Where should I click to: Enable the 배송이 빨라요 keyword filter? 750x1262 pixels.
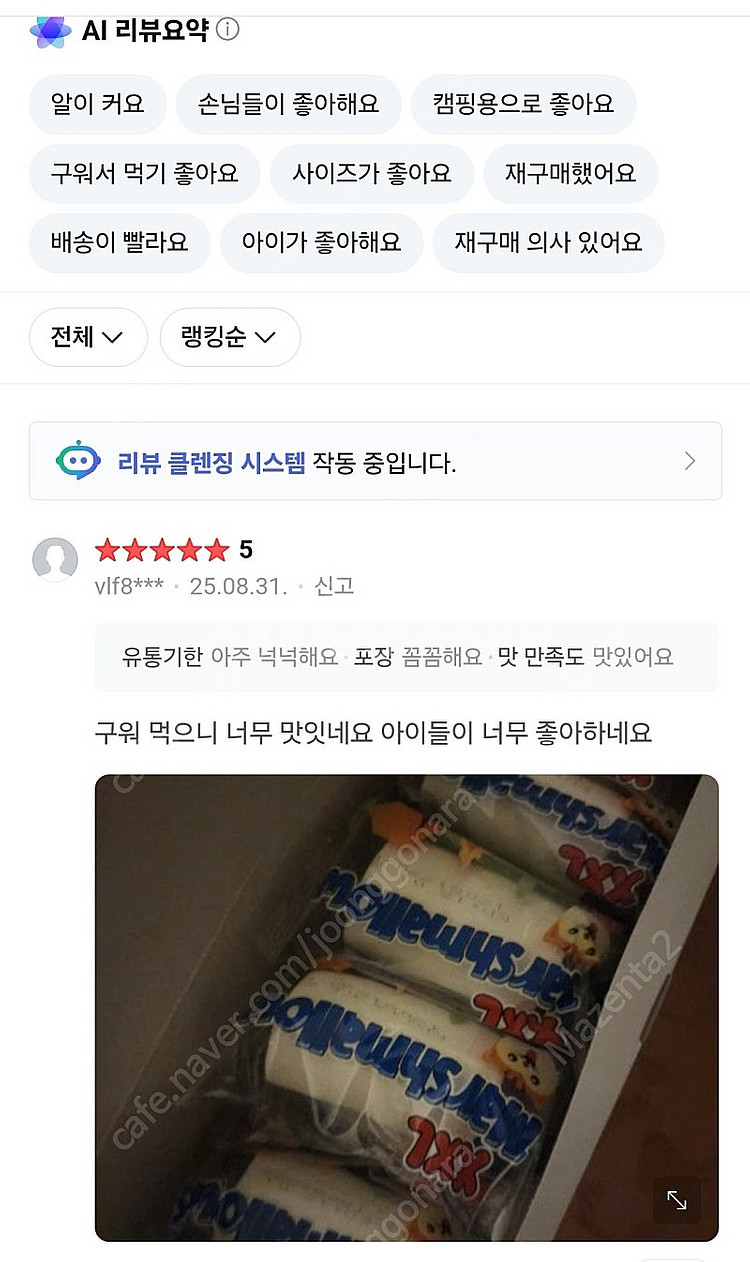pyautogui.click(x=118, y=243)
